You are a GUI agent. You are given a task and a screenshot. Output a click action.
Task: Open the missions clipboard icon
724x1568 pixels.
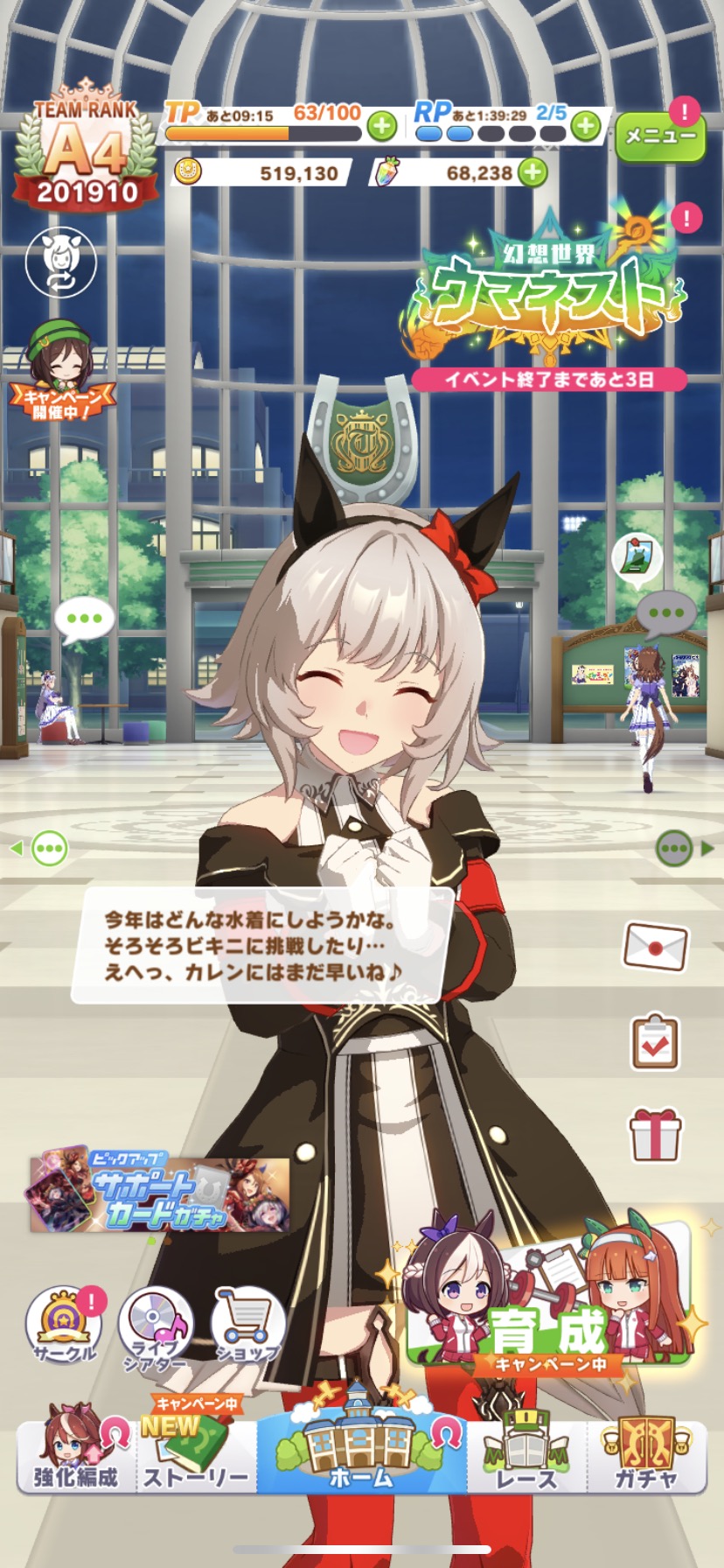(655, 1043)
